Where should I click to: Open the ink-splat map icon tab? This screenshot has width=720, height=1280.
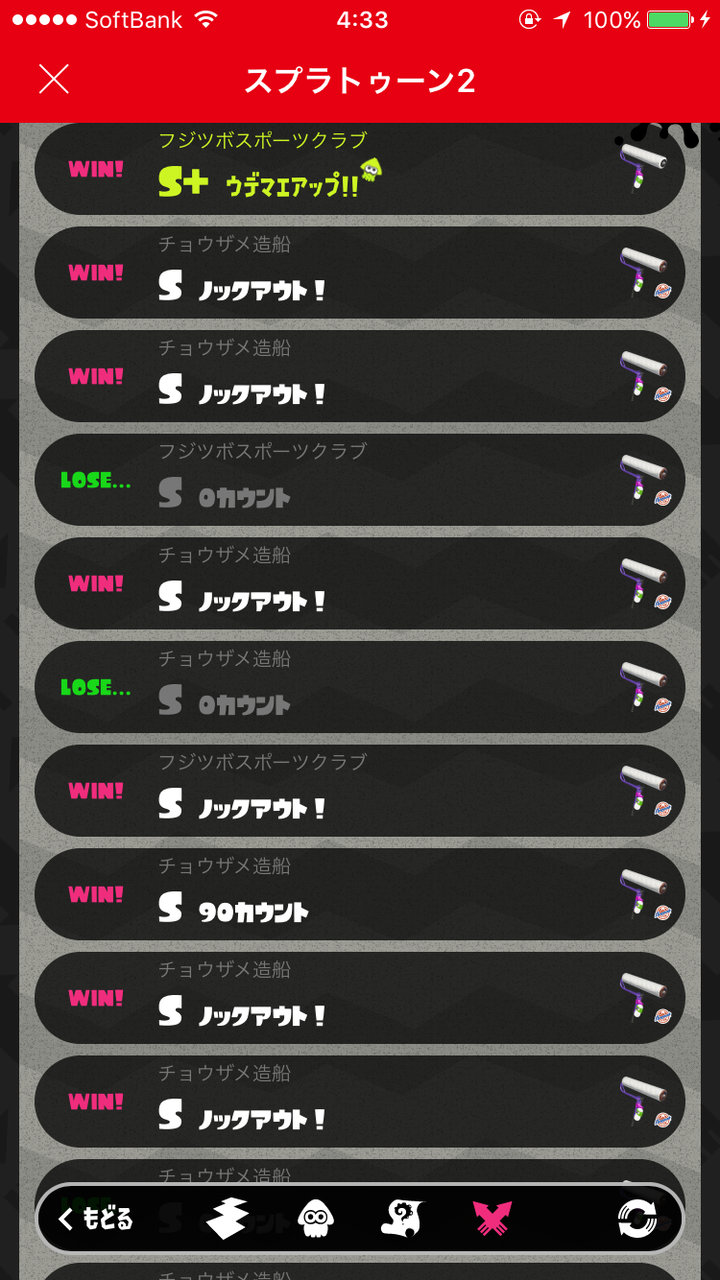[403, 1219]
